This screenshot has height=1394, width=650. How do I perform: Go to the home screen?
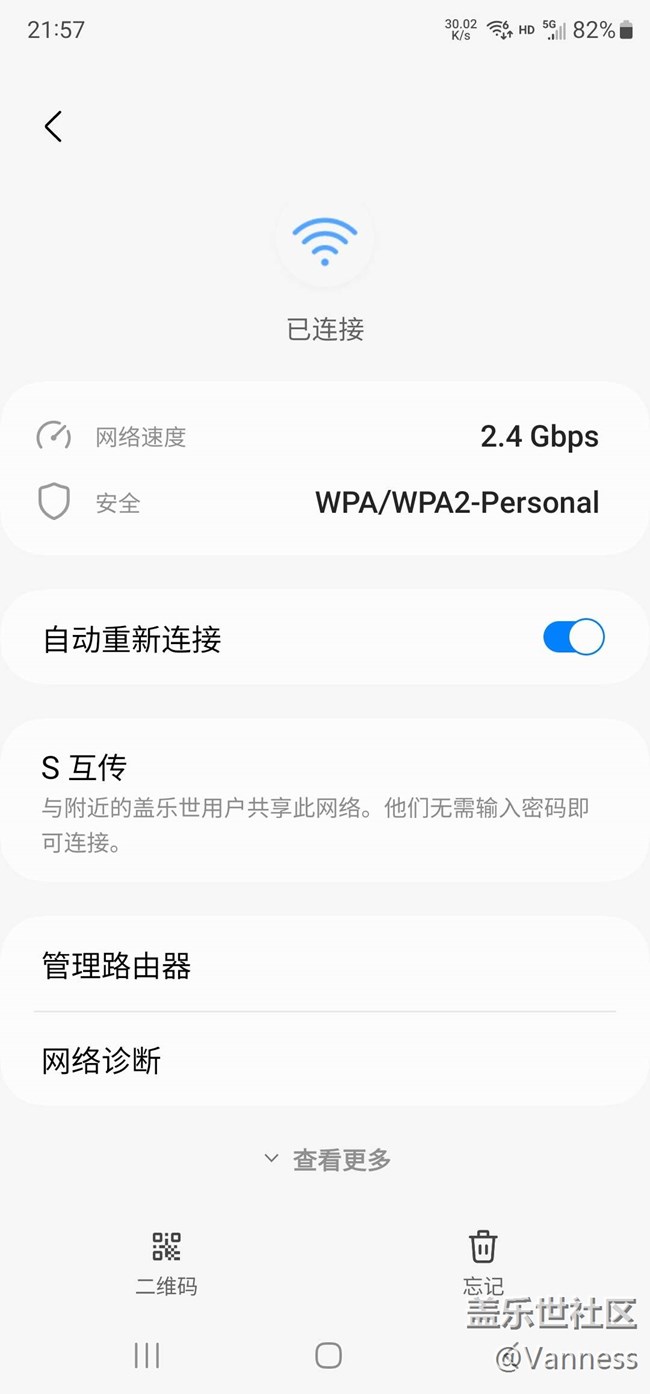click(x=328, y=1355)
